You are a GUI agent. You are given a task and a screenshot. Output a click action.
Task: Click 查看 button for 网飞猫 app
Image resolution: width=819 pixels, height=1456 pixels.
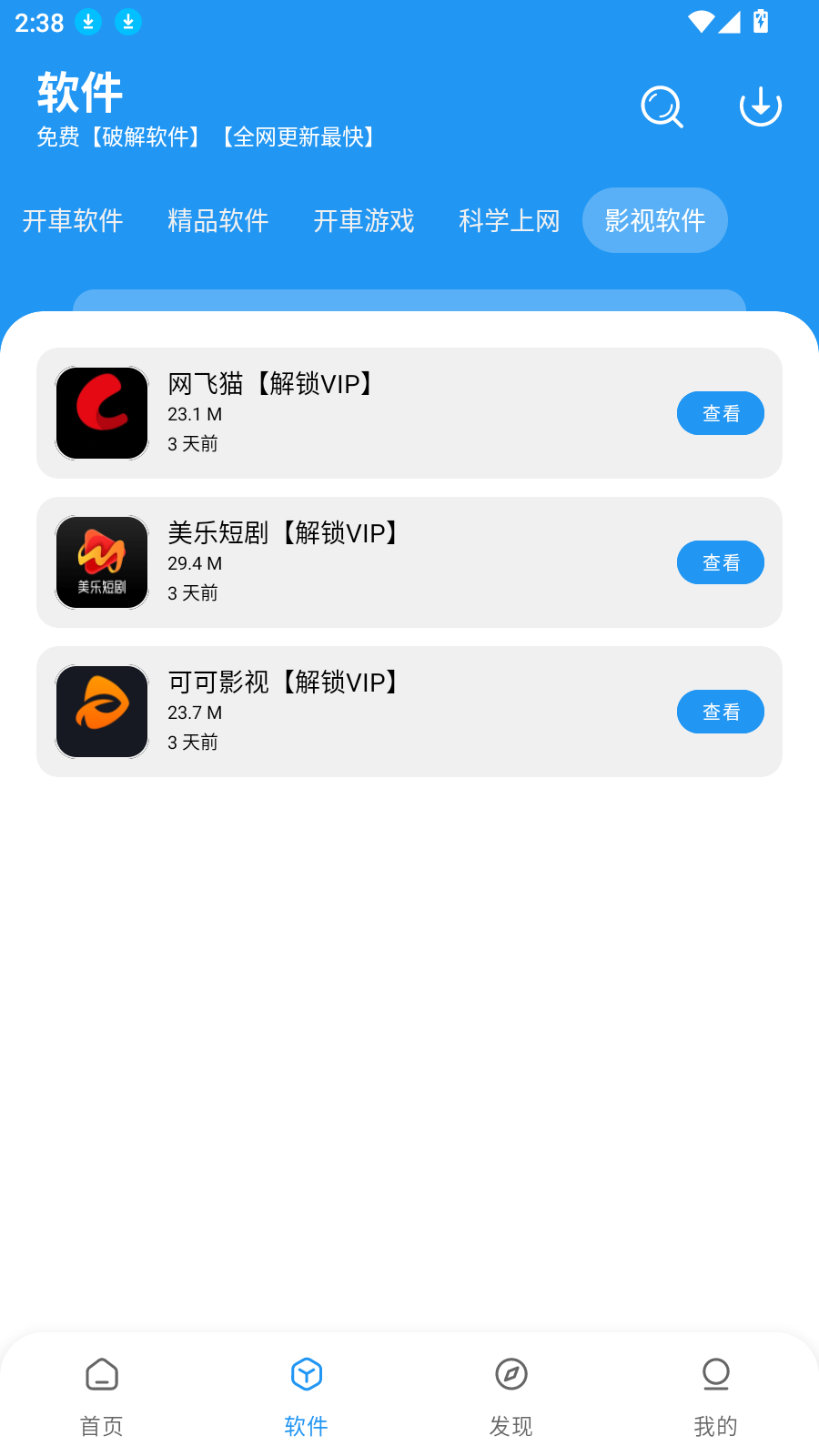pyautogui.click(x=720, y=413)
